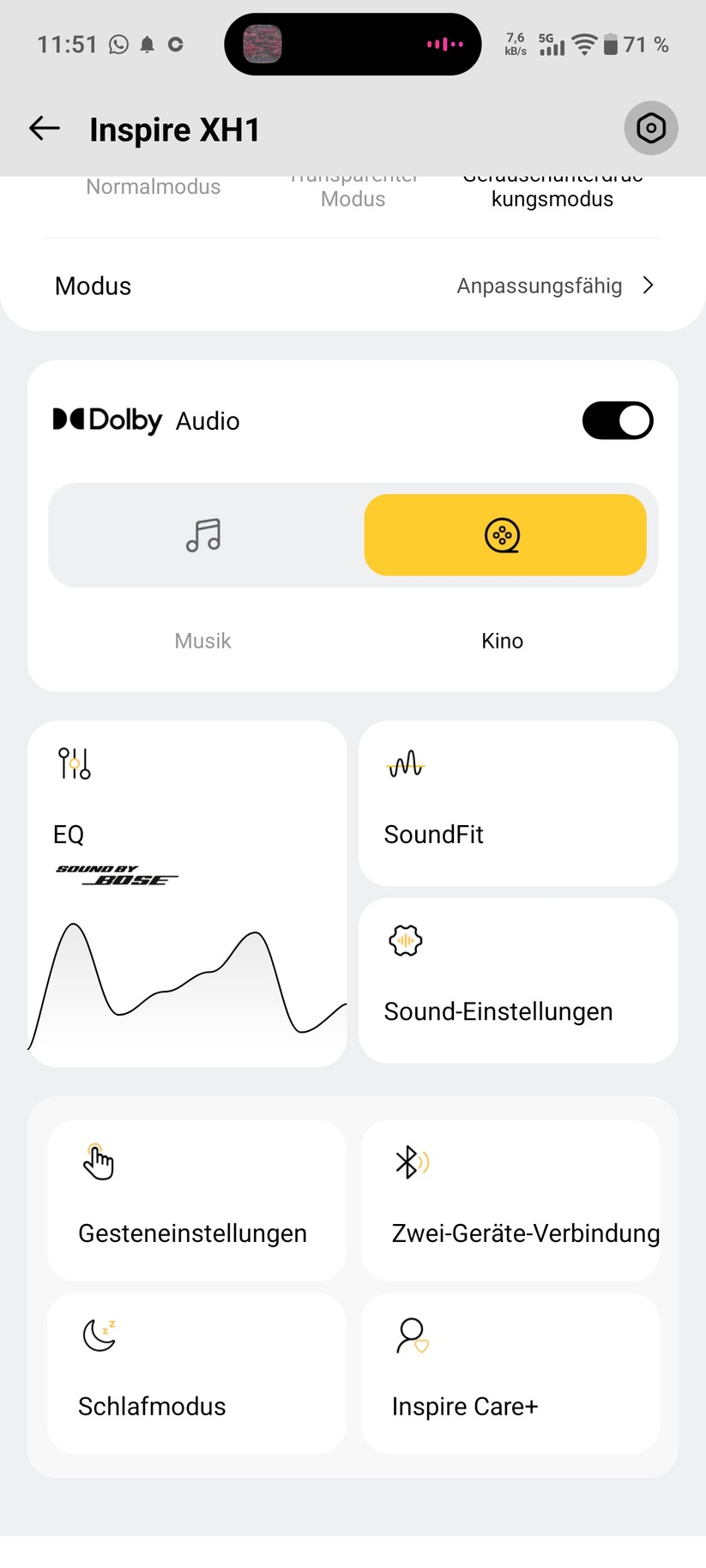Select the Zwei-Geräte-Verbindung Bluetooth icon
This screenshot has height=1568, width=706.
[x=412, y=1163]
